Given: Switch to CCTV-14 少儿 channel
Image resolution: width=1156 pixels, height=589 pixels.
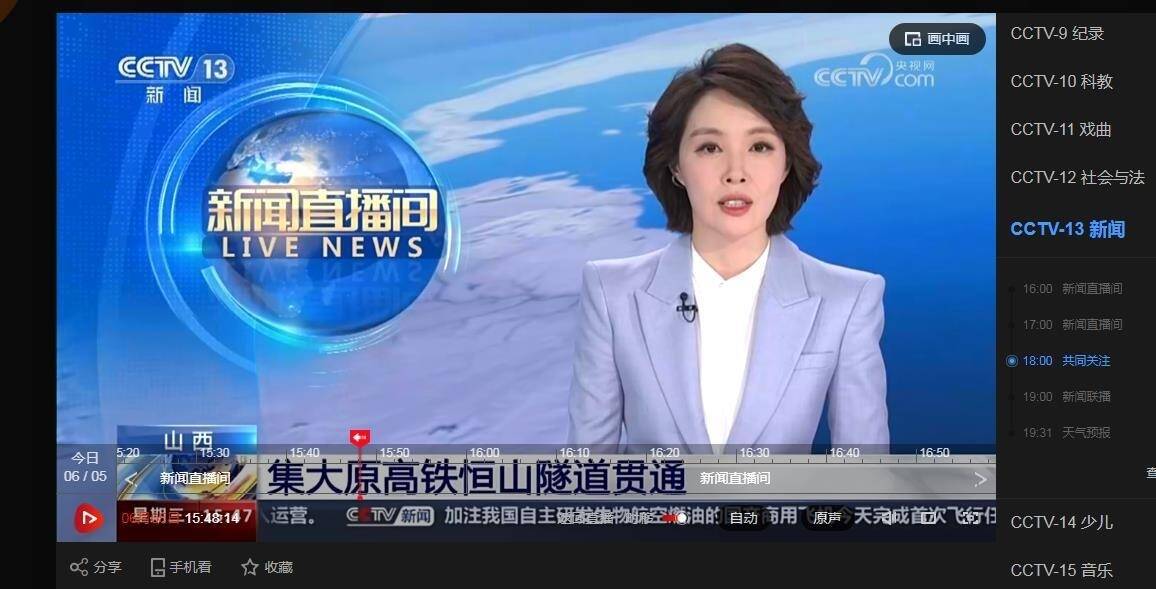Looking at the screenshot, I should [1061, 522].
